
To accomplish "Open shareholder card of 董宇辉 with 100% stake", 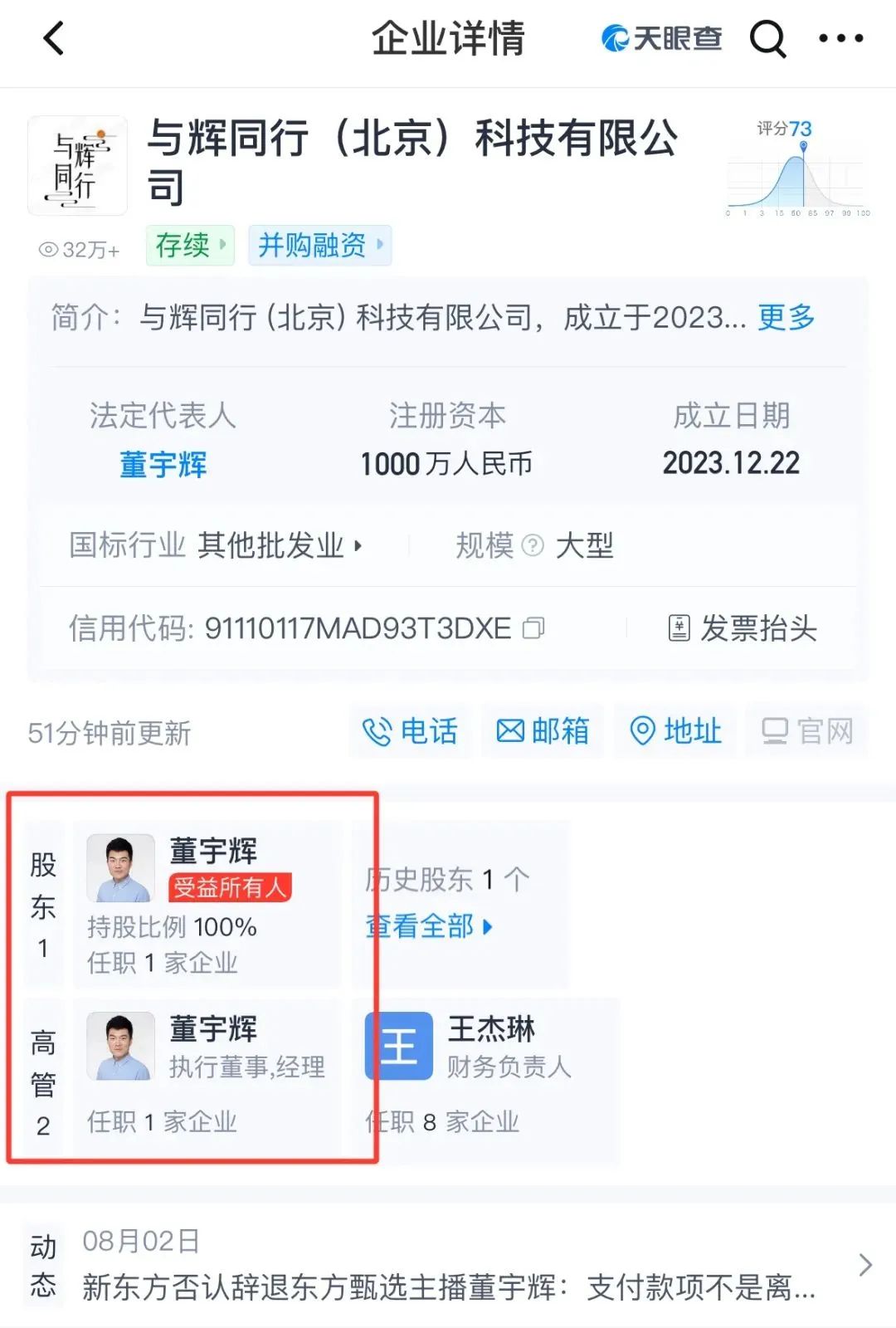I will point(207,905).
